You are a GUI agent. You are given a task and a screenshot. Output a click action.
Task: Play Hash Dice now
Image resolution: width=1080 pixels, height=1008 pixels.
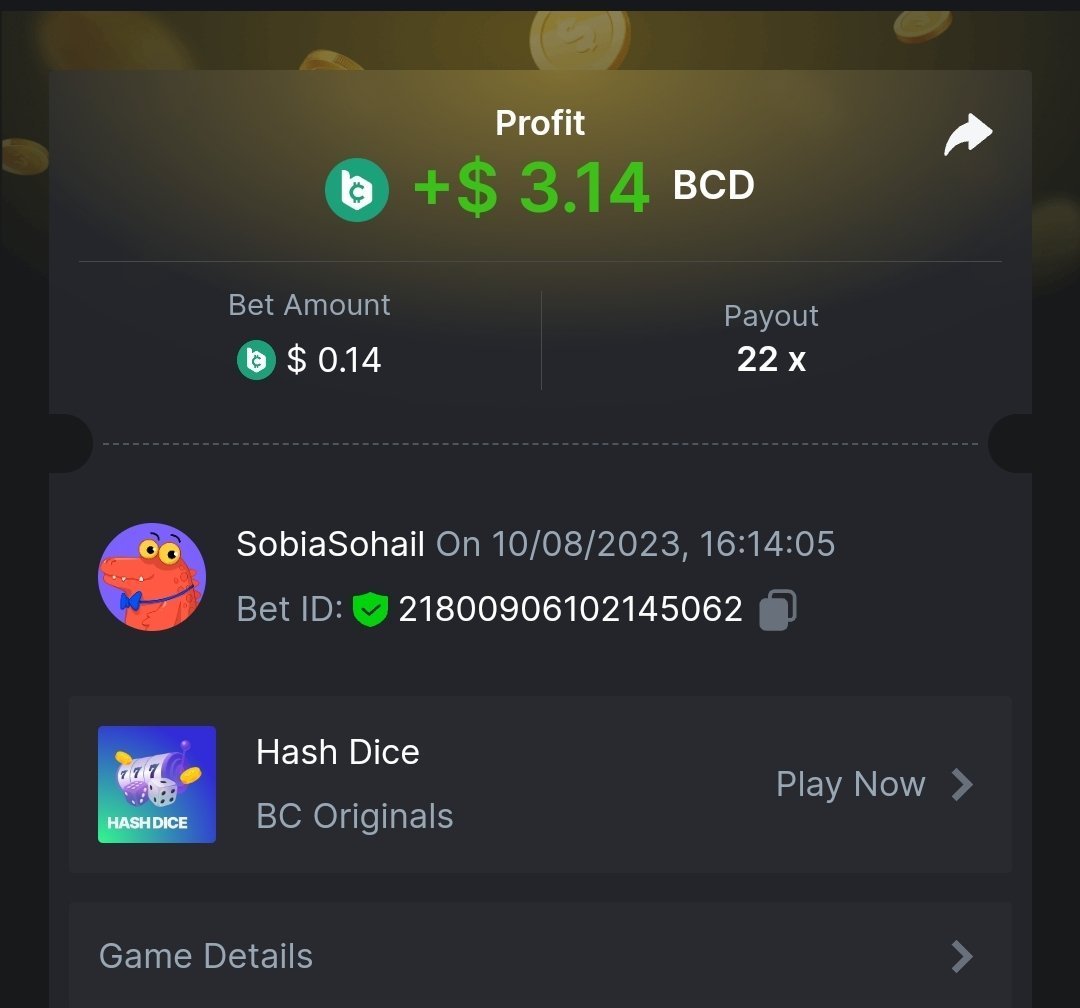(873, 785)
